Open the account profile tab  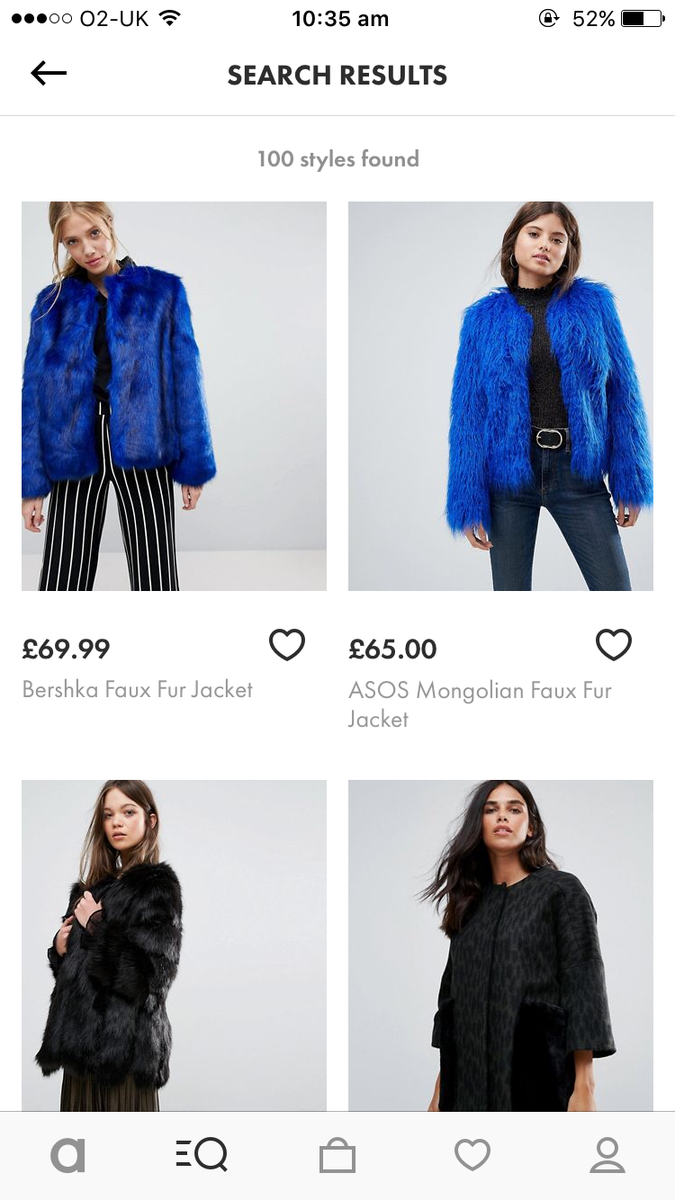coord(606,1156)
